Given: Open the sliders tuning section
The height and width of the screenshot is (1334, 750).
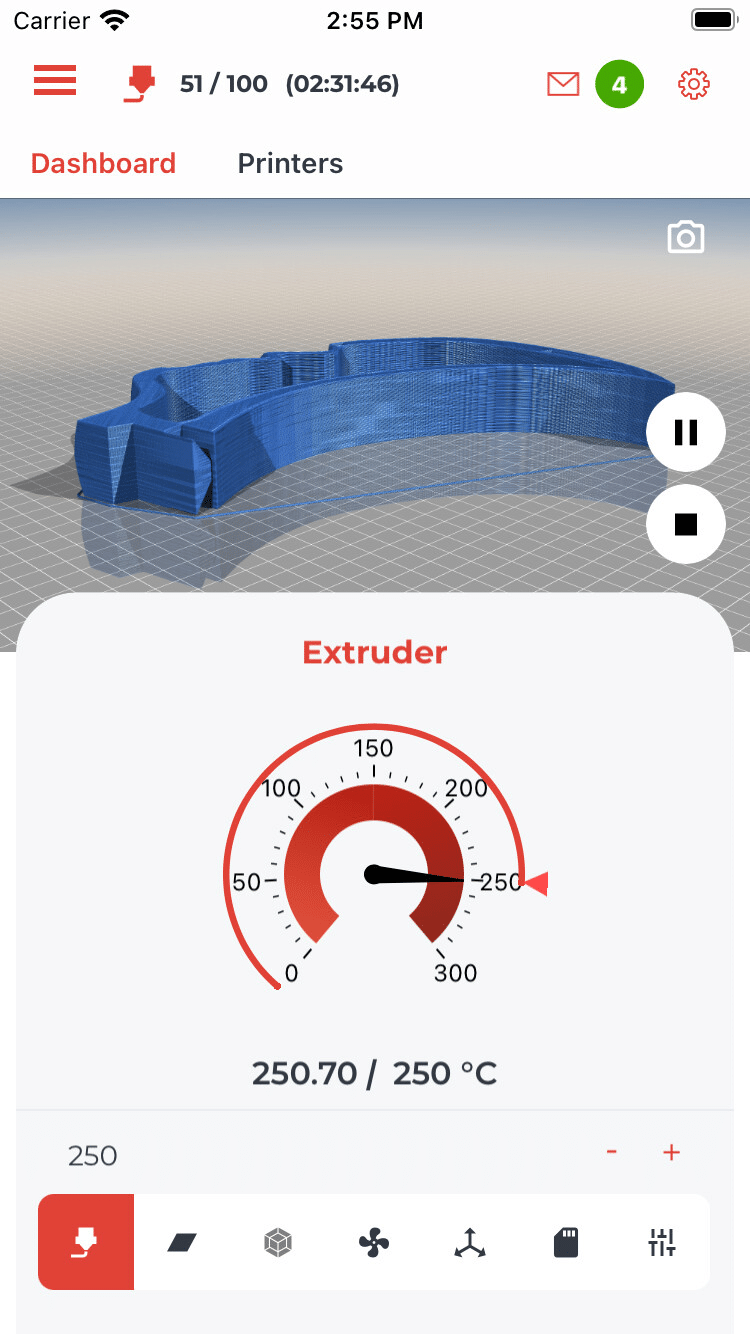Looking at the screenshot, I should point(662,1242).
